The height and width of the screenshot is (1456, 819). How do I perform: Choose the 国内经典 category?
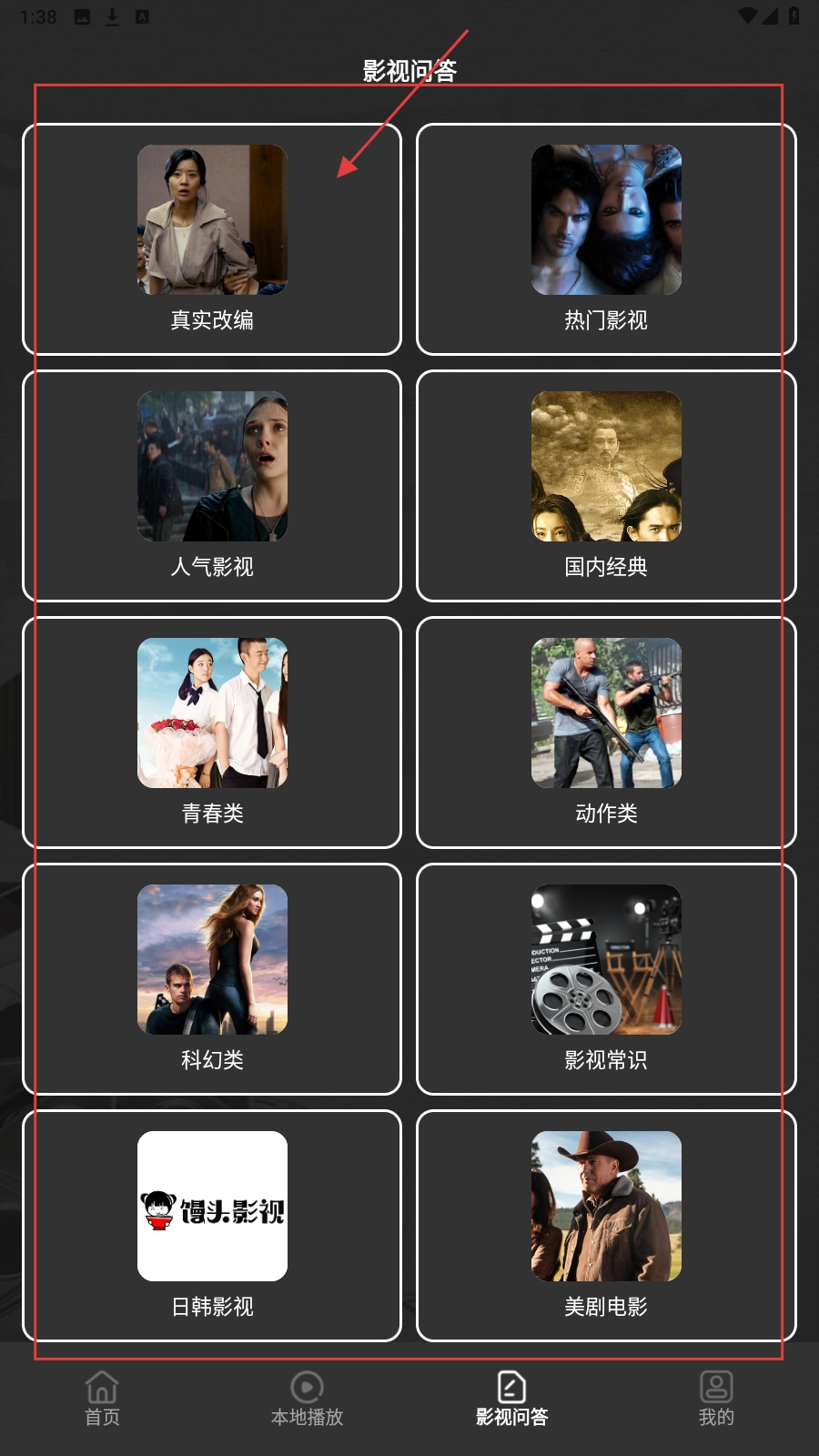606,486
